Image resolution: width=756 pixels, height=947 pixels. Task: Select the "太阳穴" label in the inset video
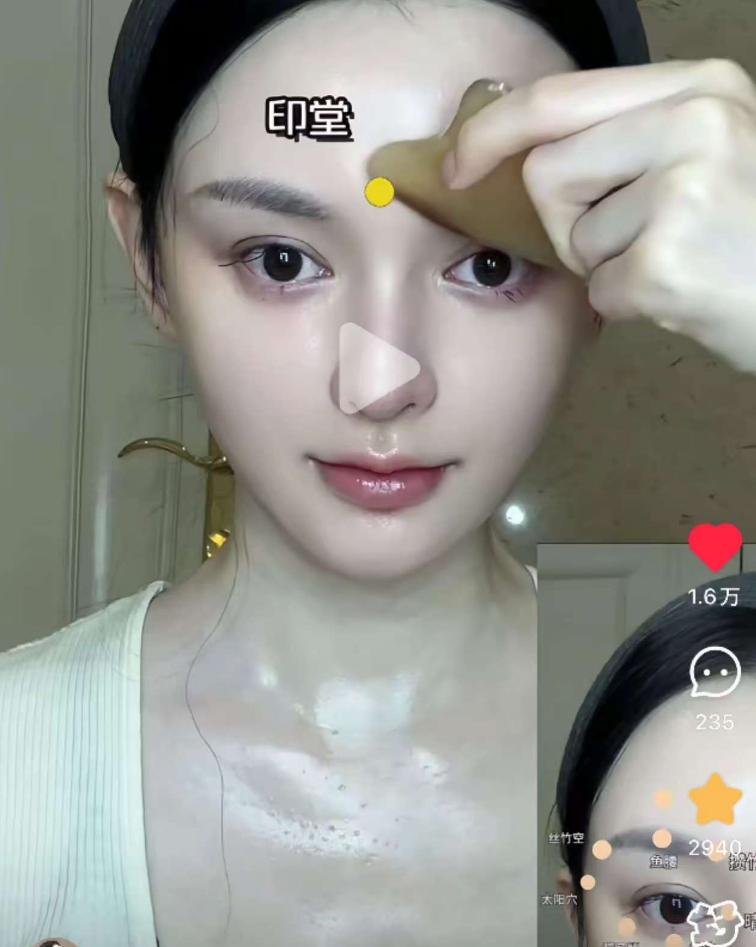(x=562, y=900)
